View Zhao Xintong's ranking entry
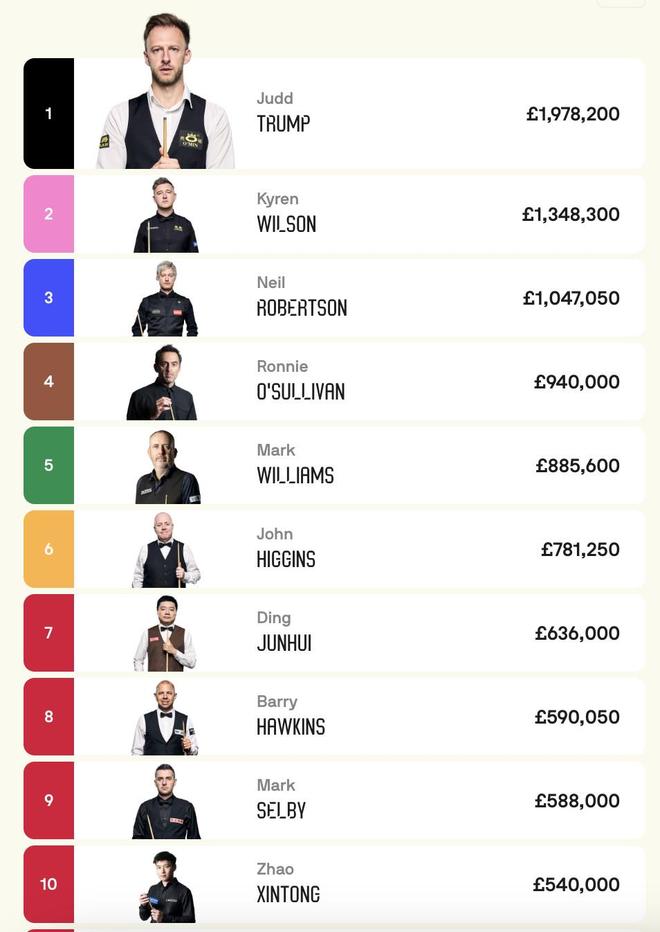660x932 pixels. pos(288,885)
